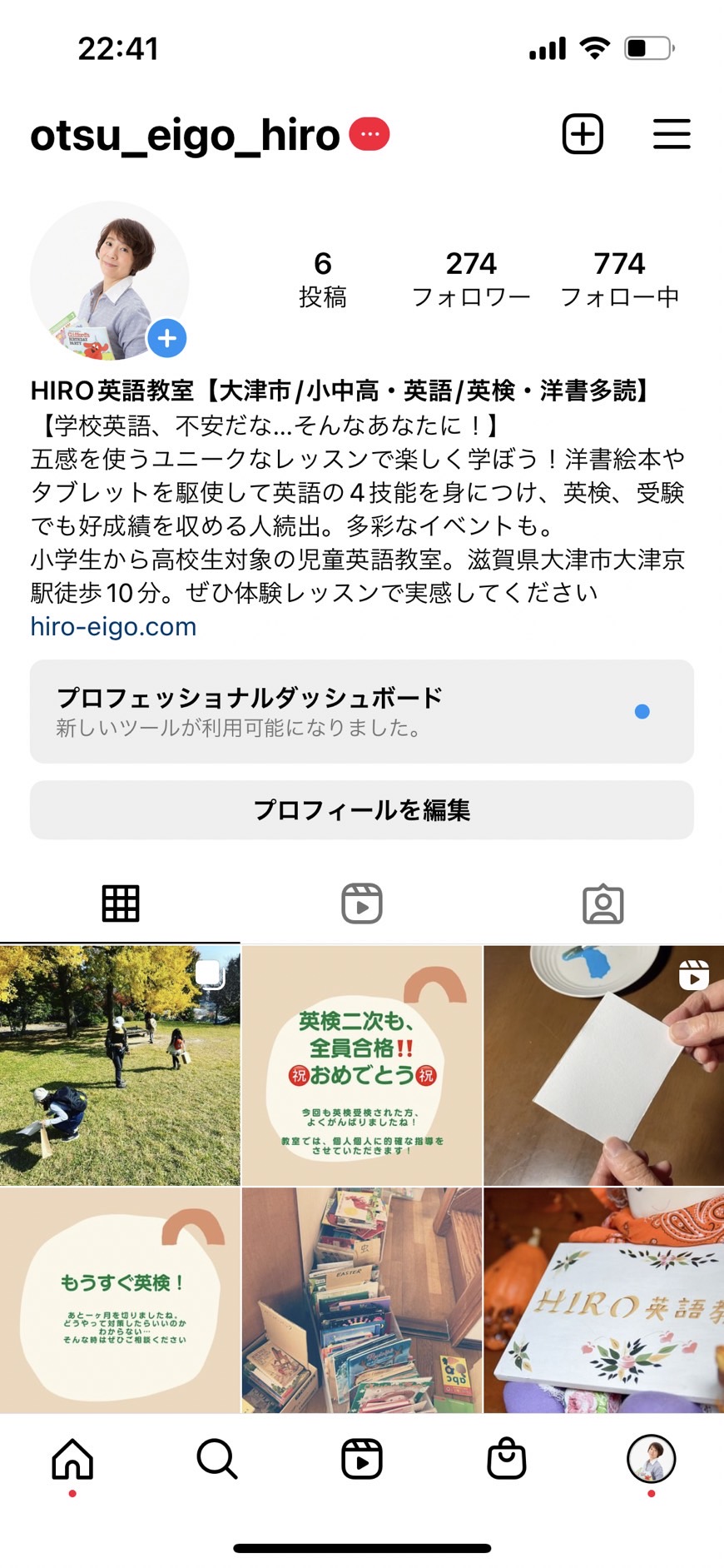Open the もうすぐ英検 post
This screenshot has height=1568, width=724.
click(120, 1300)
